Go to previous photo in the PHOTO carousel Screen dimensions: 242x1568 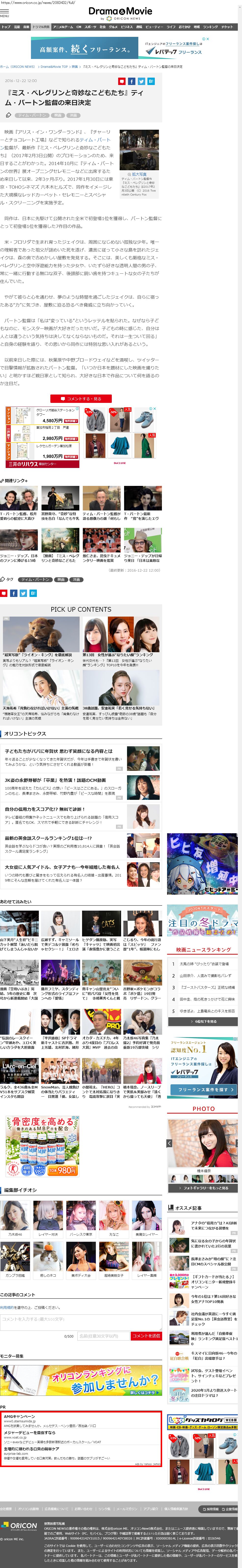point(170,1143)
